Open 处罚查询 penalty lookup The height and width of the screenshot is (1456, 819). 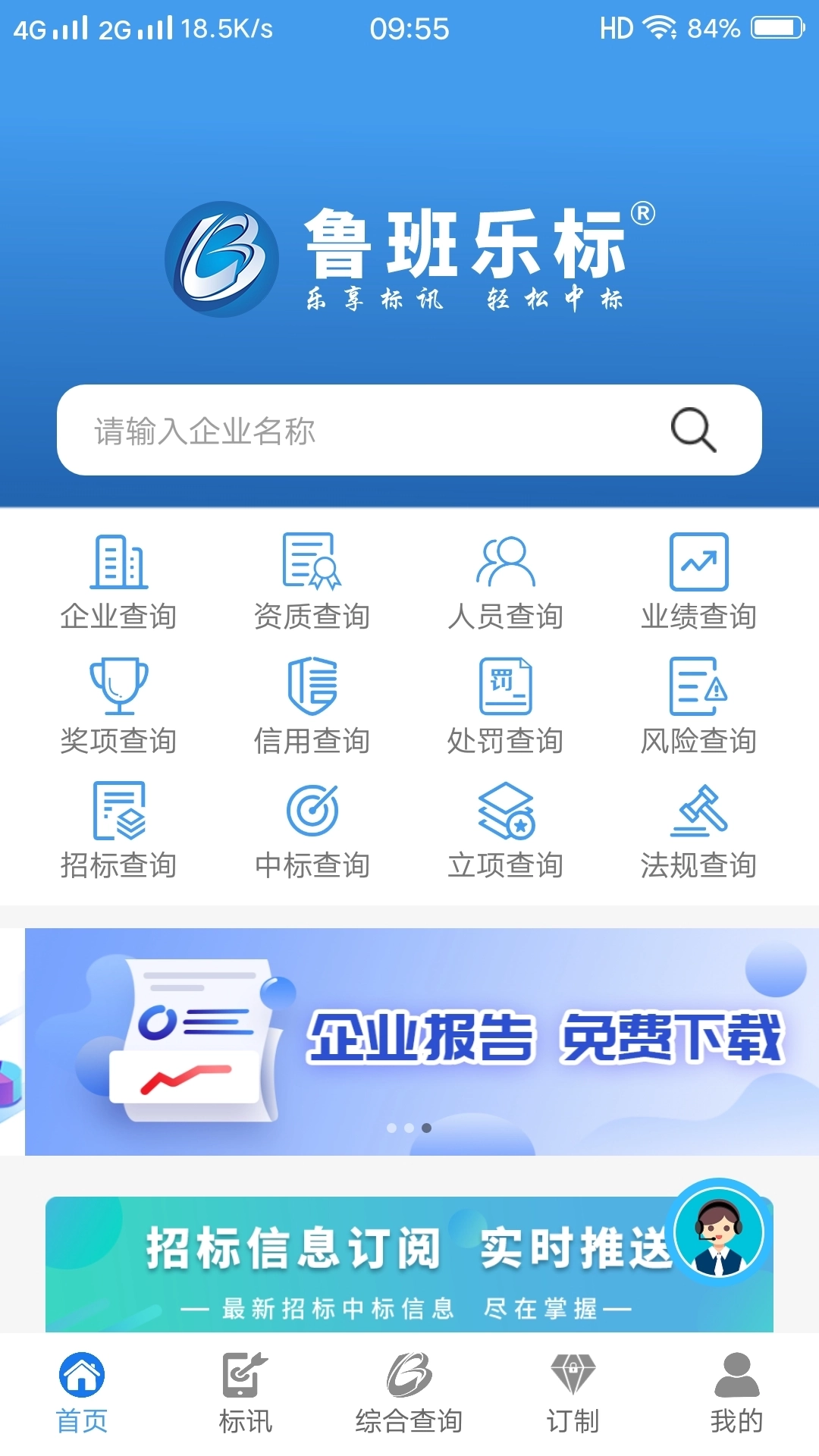[x=505, y=707]
